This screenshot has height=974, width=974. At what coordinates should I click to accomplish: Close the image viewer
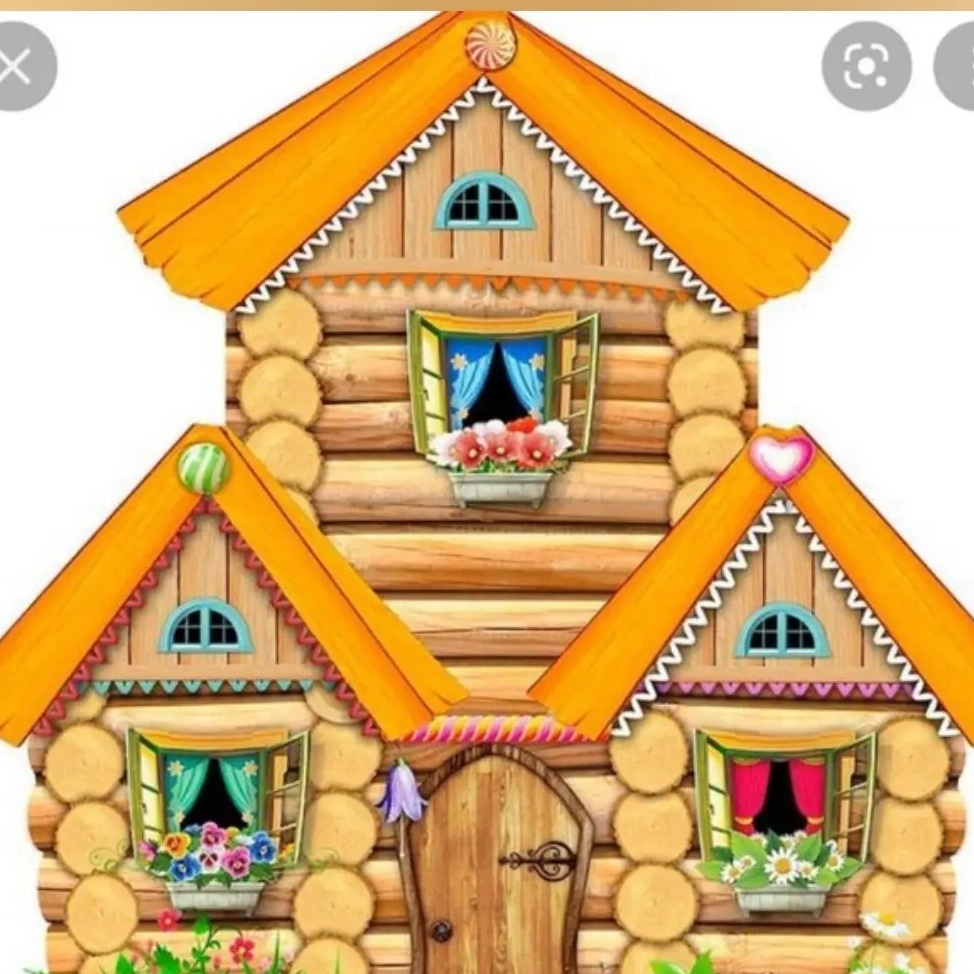click(17, 67)
